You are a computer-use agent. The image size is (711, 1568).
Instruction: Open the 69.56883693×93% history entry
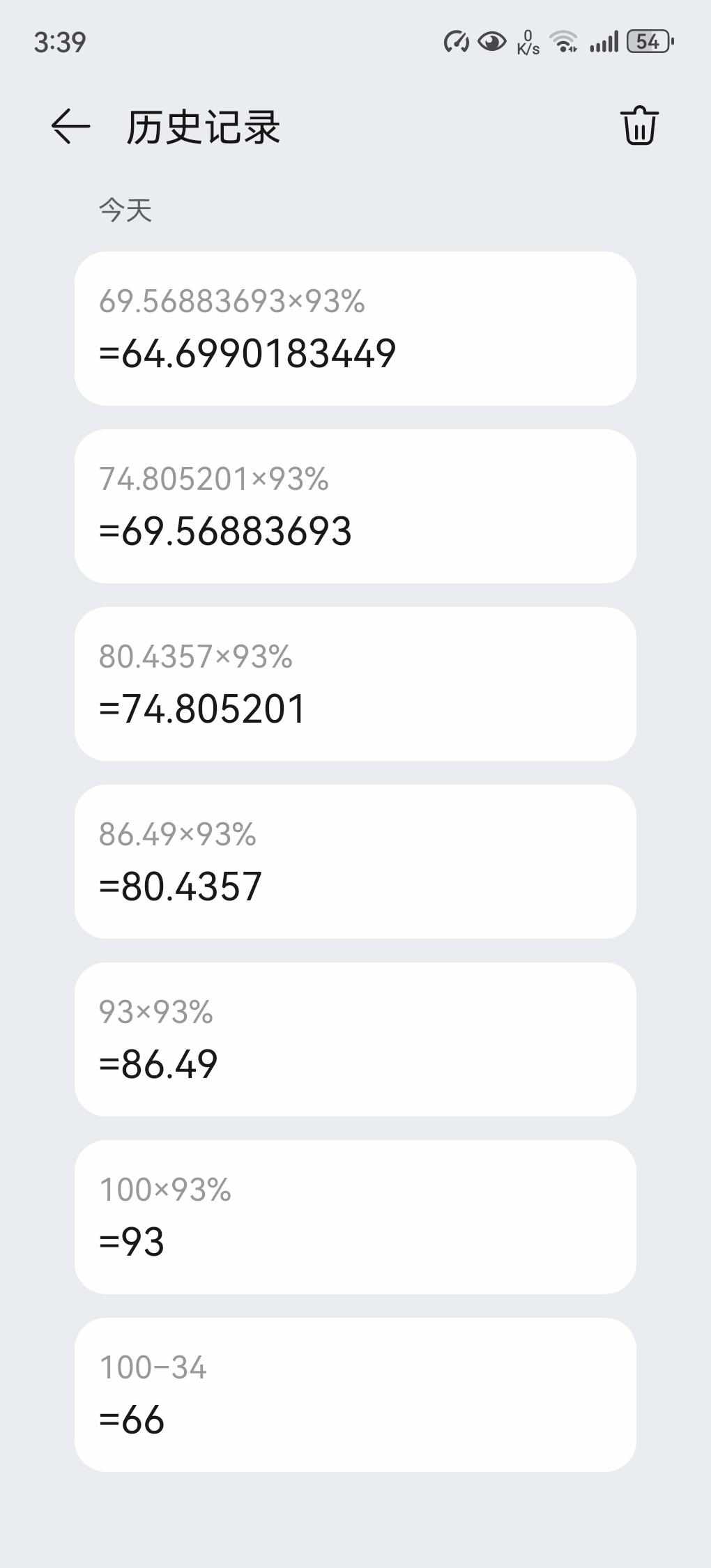click(x=355, y=328)
